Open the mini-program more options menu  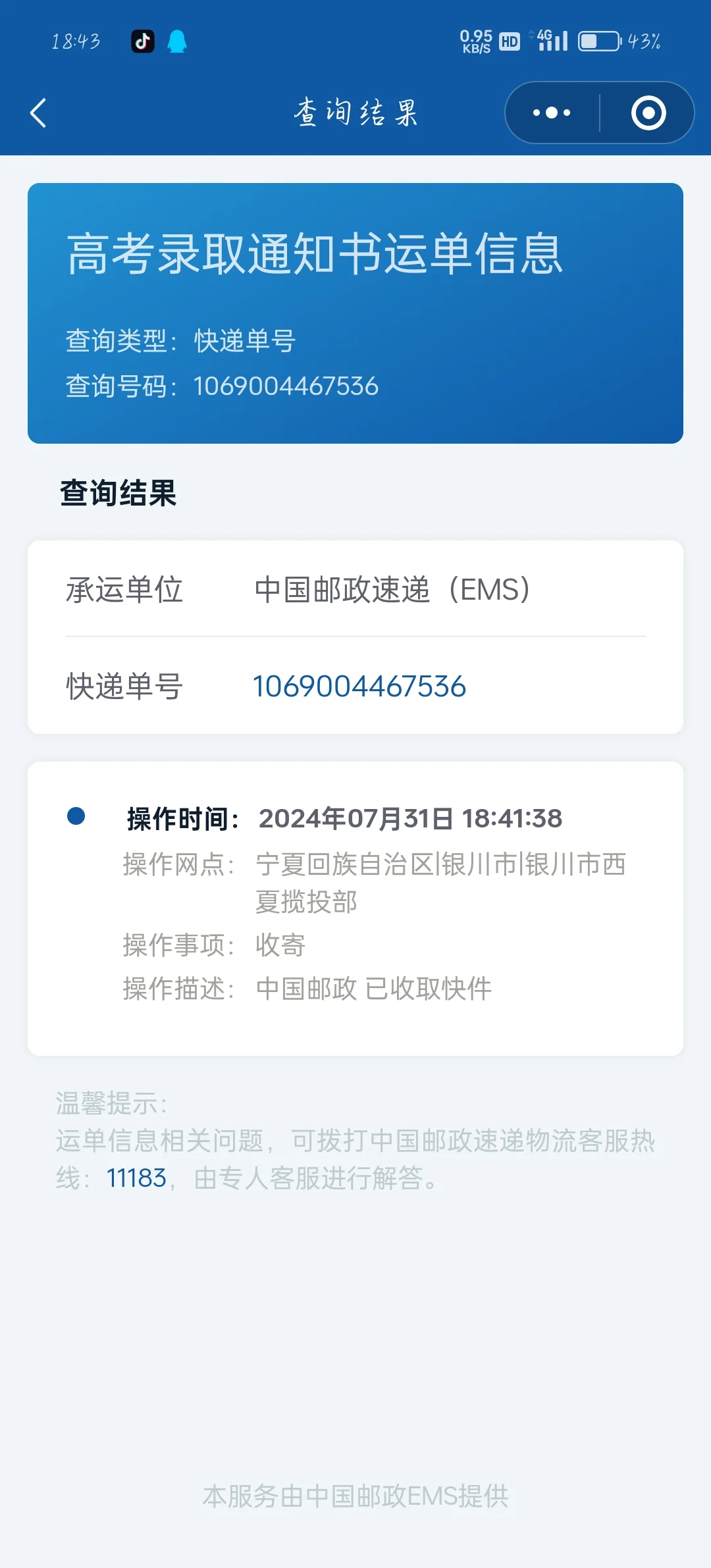(550, 113)
